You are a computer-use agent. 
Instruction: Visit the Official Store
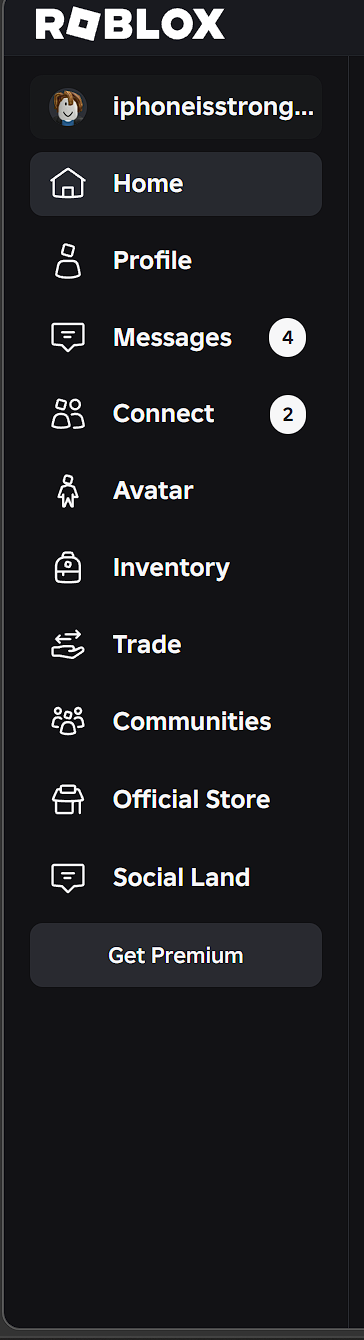click(x=176, y=800)
